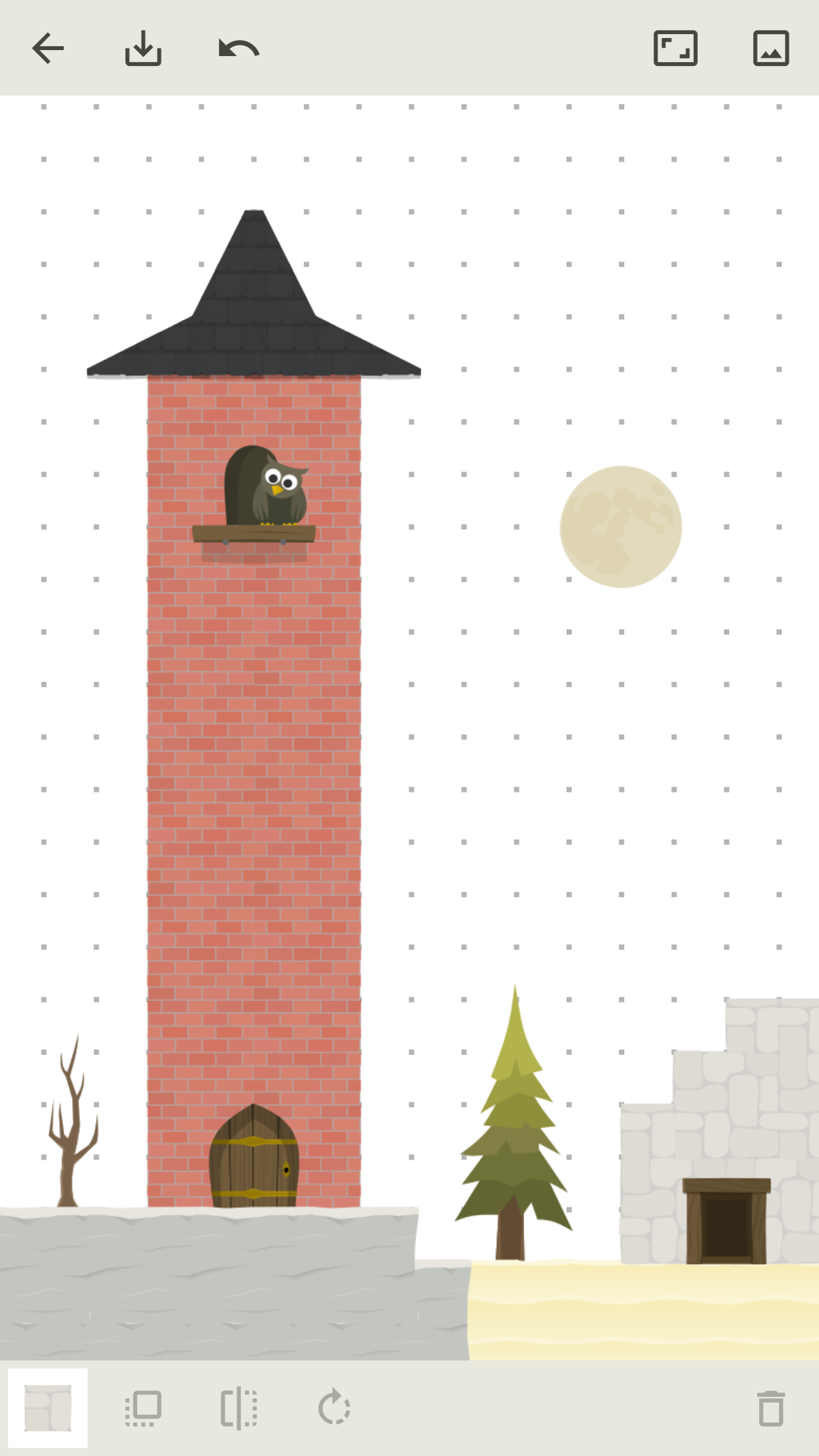Duplicate the selected piece
Image resolution: width=819 pixels, height=1456 pixels.
(143, 1408)
